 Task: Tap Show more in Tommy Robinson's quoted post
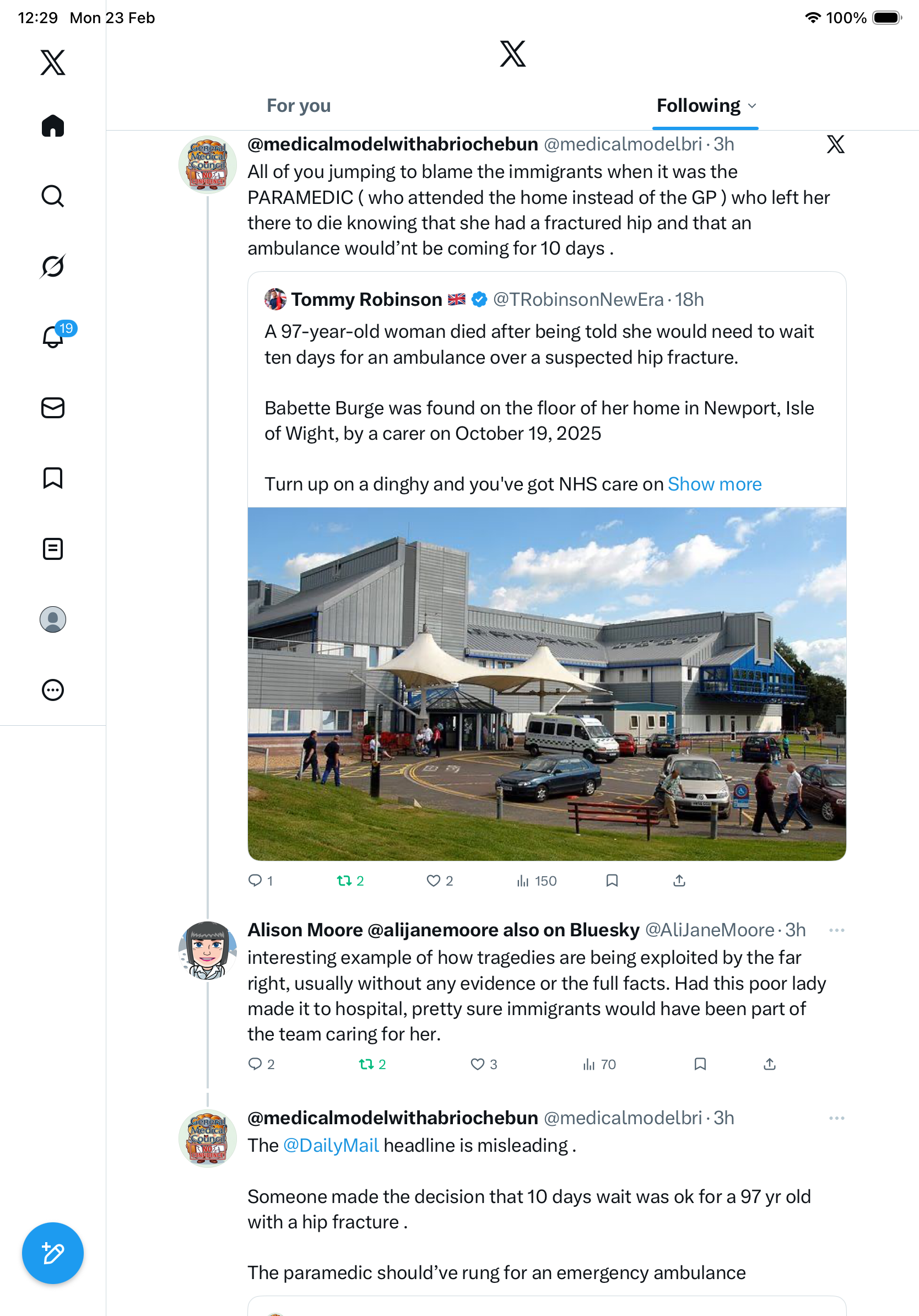tap(714, 484)
